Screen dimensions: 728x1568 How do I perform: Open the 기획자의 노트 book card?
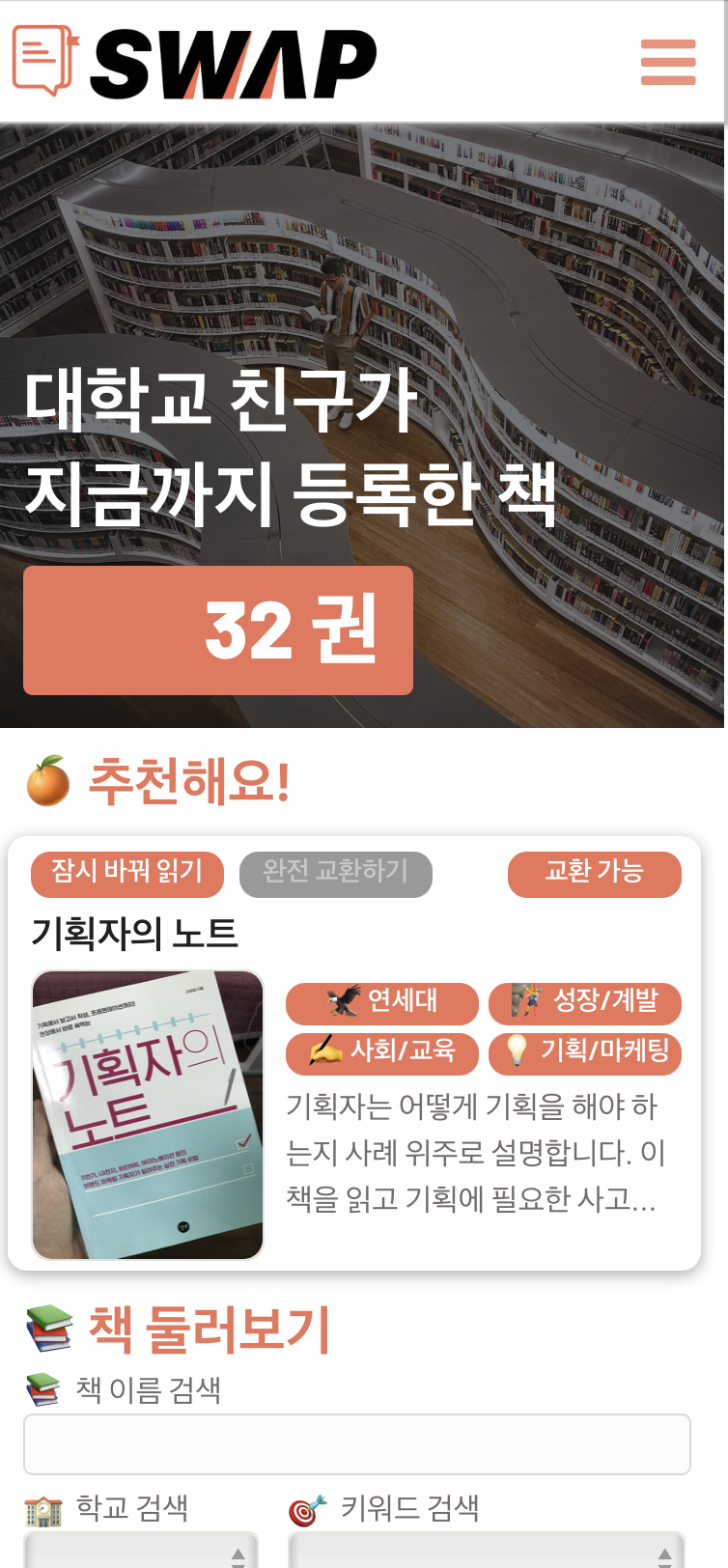click(x=354, y=1053)
